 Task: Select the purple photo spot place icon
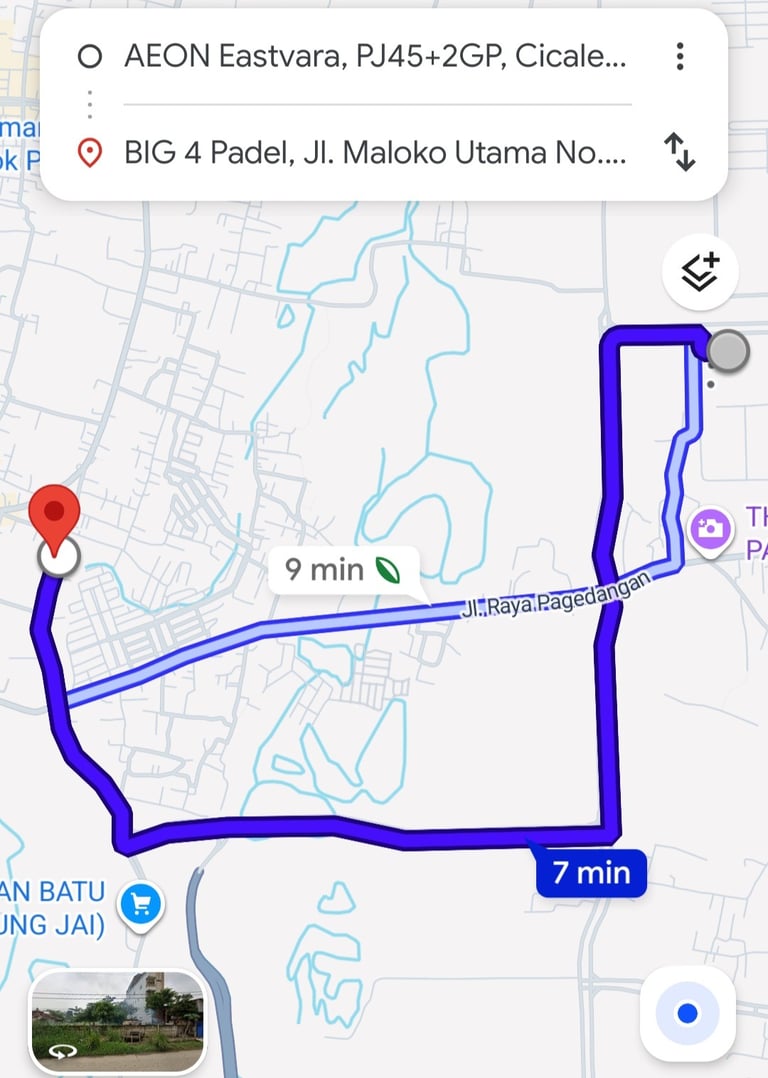(710, 529)
